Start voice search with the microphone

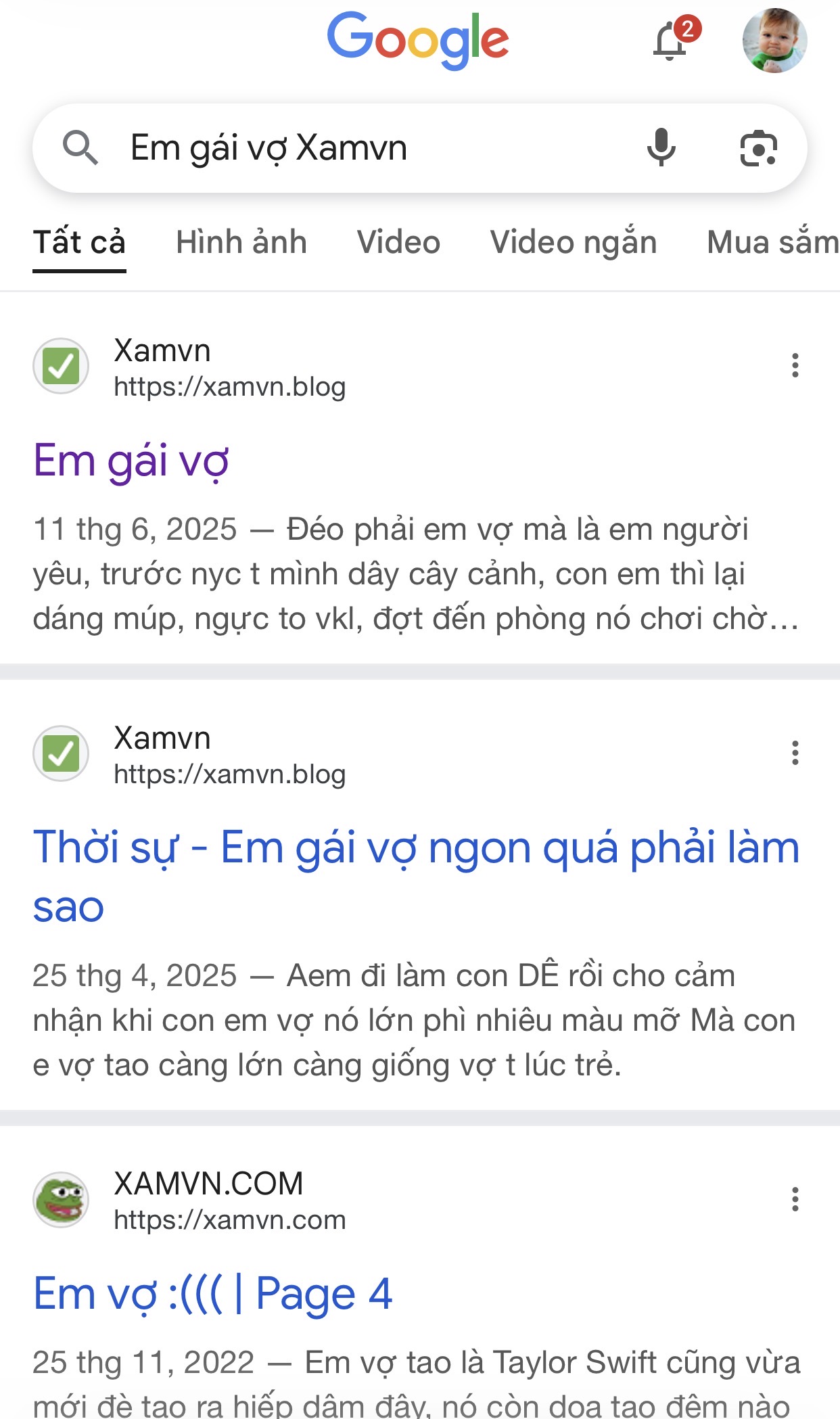pyautogui.click(x=661, y=148)
